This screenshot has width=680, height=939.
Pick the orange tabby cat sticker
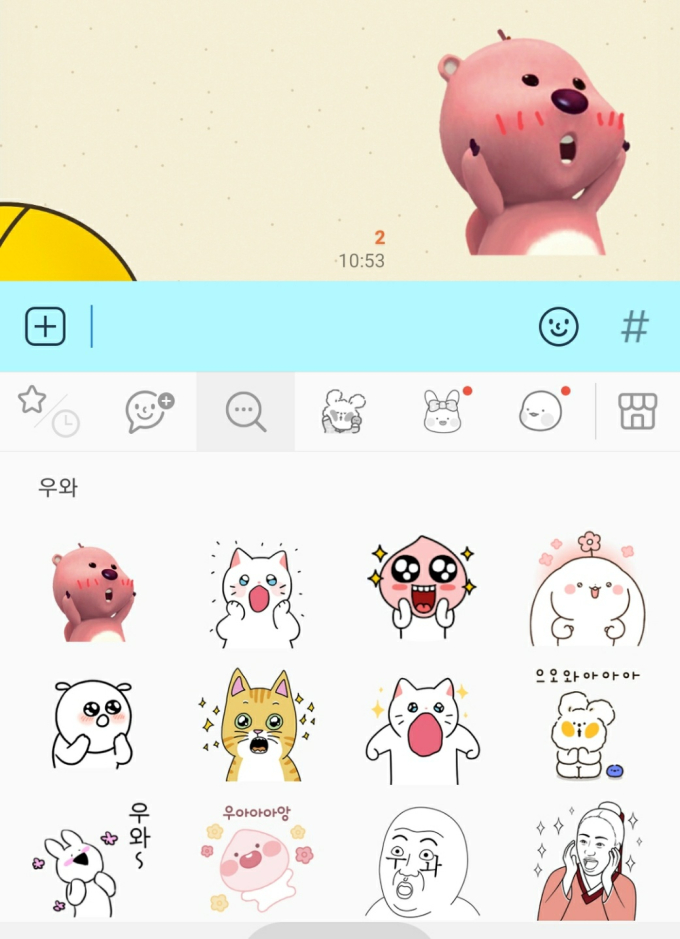[254, 725]
